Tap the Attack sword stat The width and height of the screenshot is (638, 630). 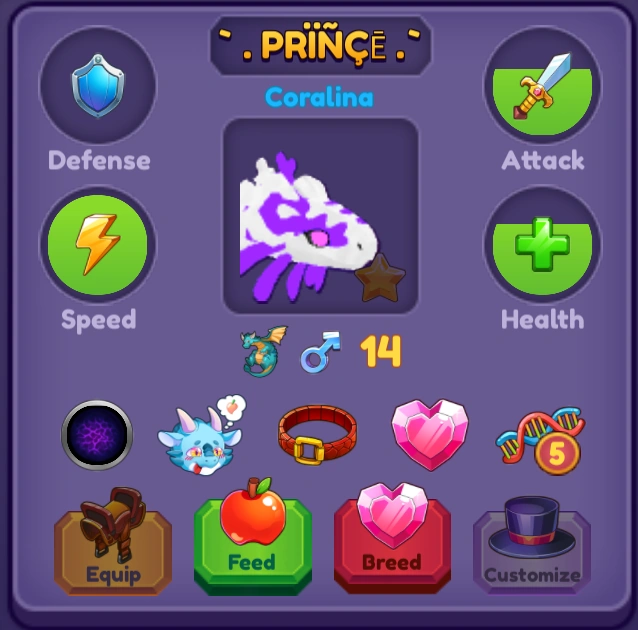coord(542,87)
